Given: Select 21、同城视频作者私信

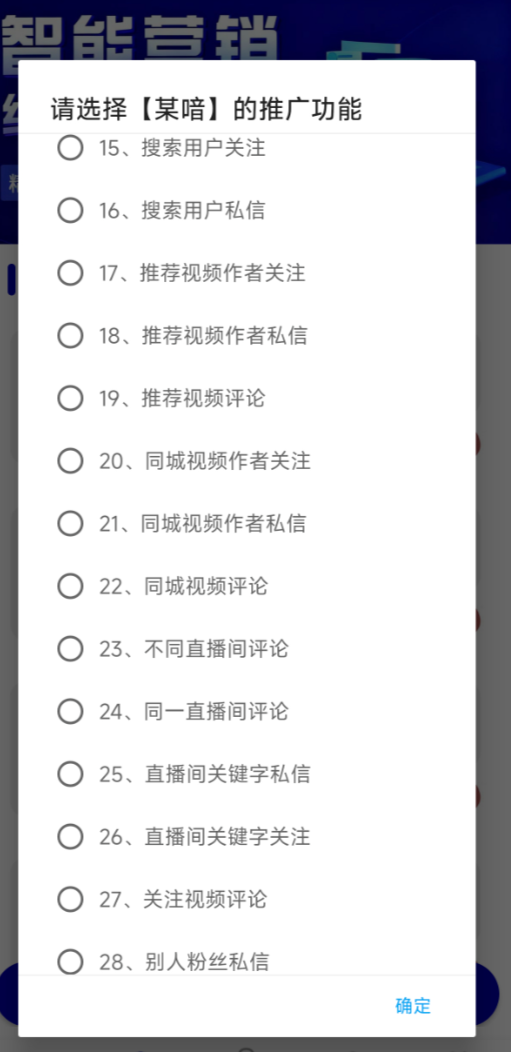Looking at the screenshot, I should tap(247, 523).
